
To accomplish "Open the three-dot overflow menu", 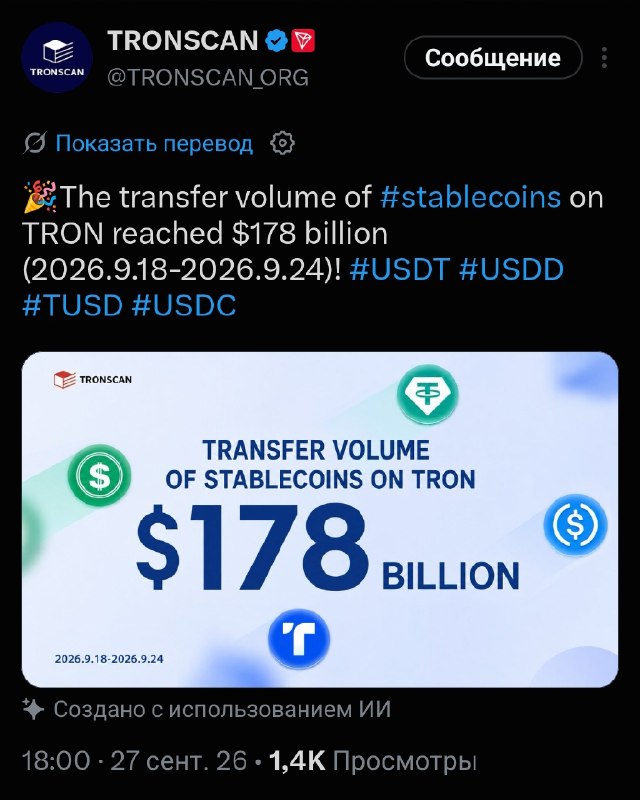I will coord(604,58).
